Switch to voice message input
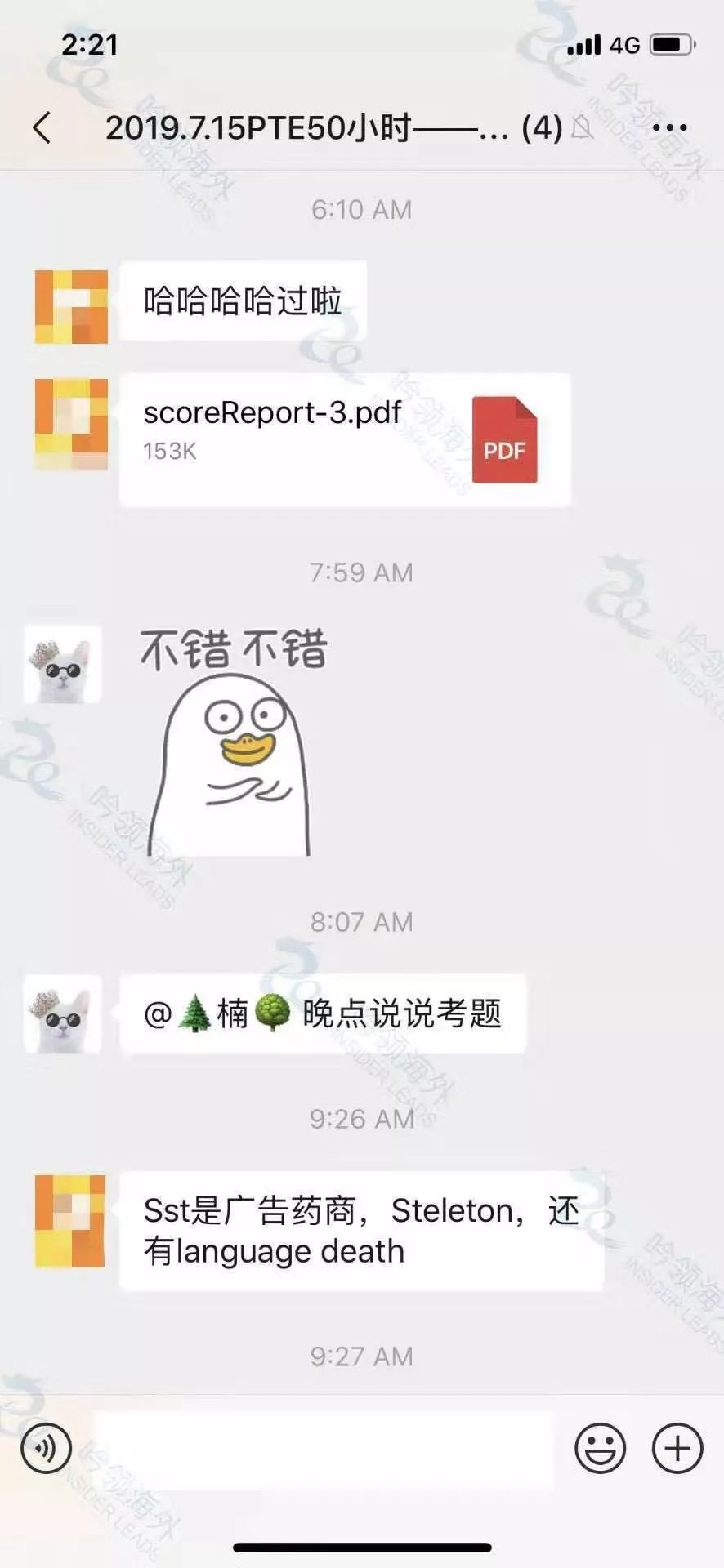The image size is (724, 1568). click(x=47, y=1448)
